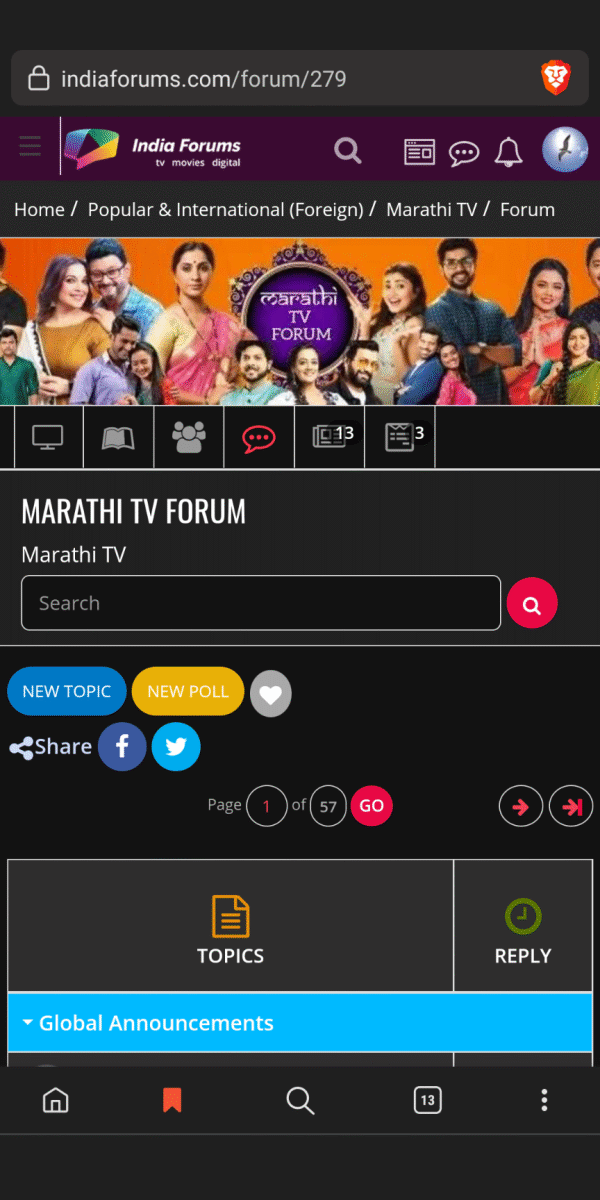Tap the red search button beside the forum Search field

tap(532, 603)
